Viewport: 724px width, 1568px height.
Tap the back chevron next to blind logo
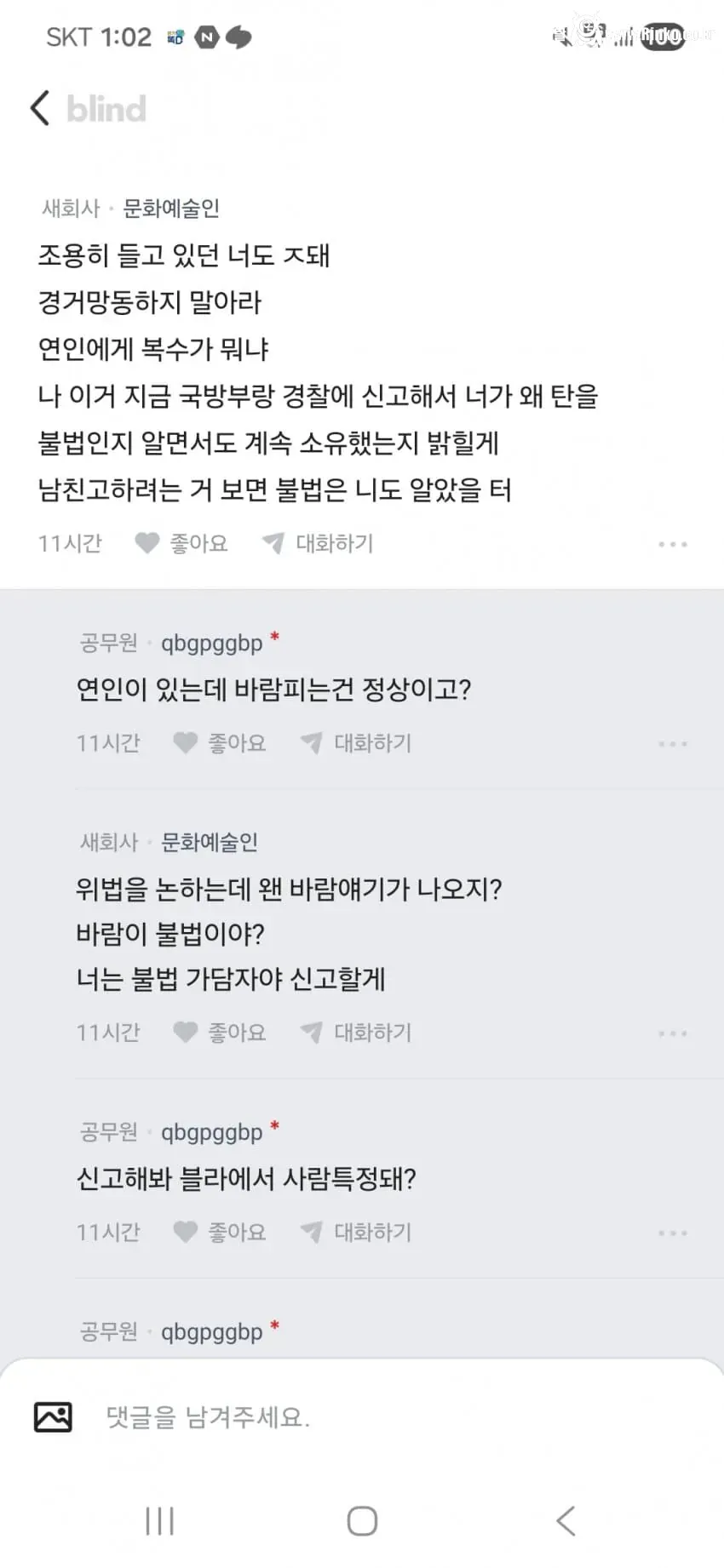38,109
